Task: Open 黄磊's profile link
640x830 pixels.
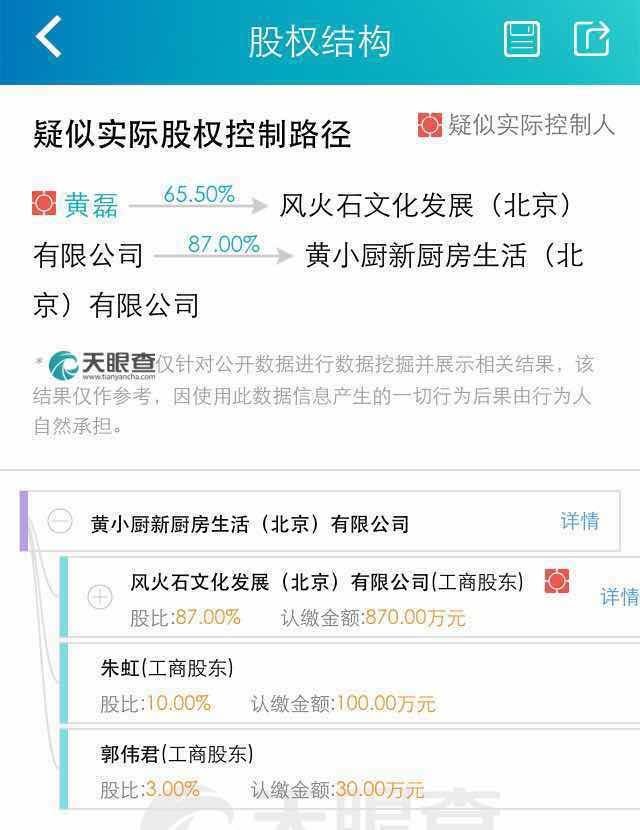Action: [x=91, y=205]
